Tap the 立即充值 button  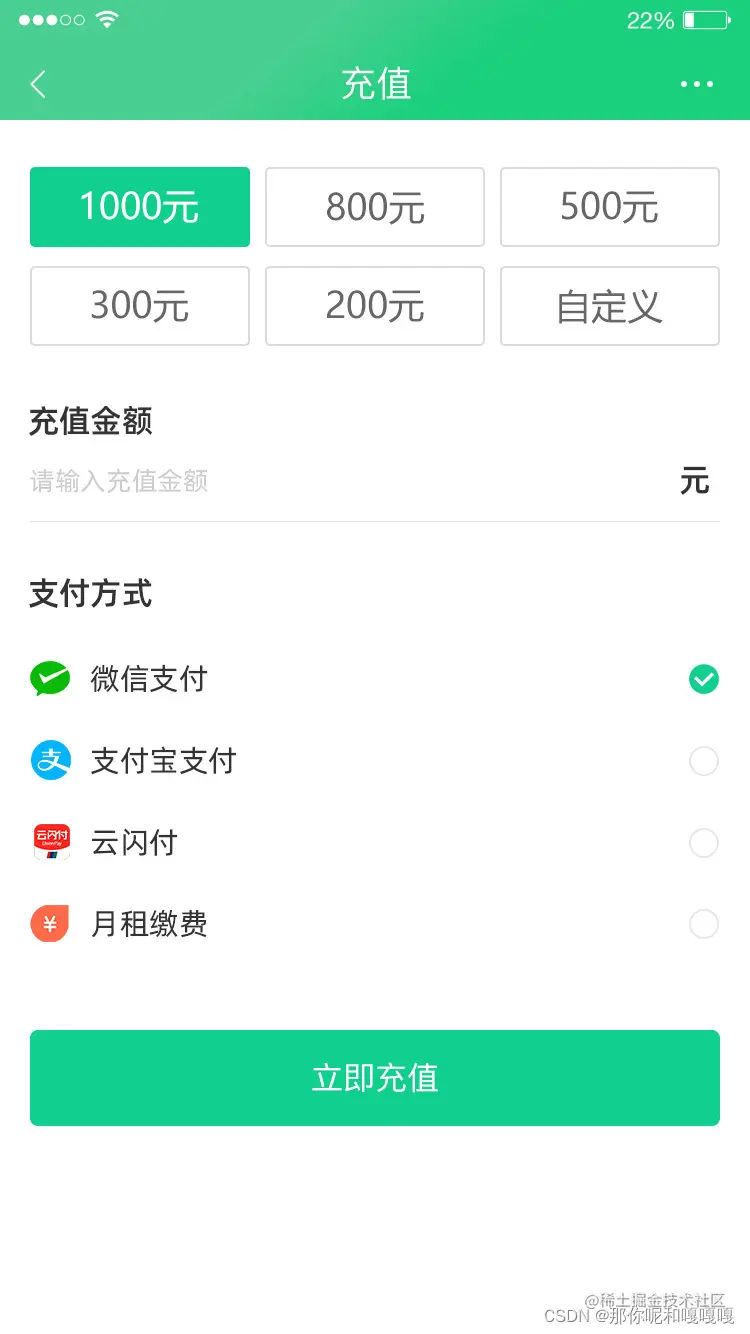(375, 1078)
